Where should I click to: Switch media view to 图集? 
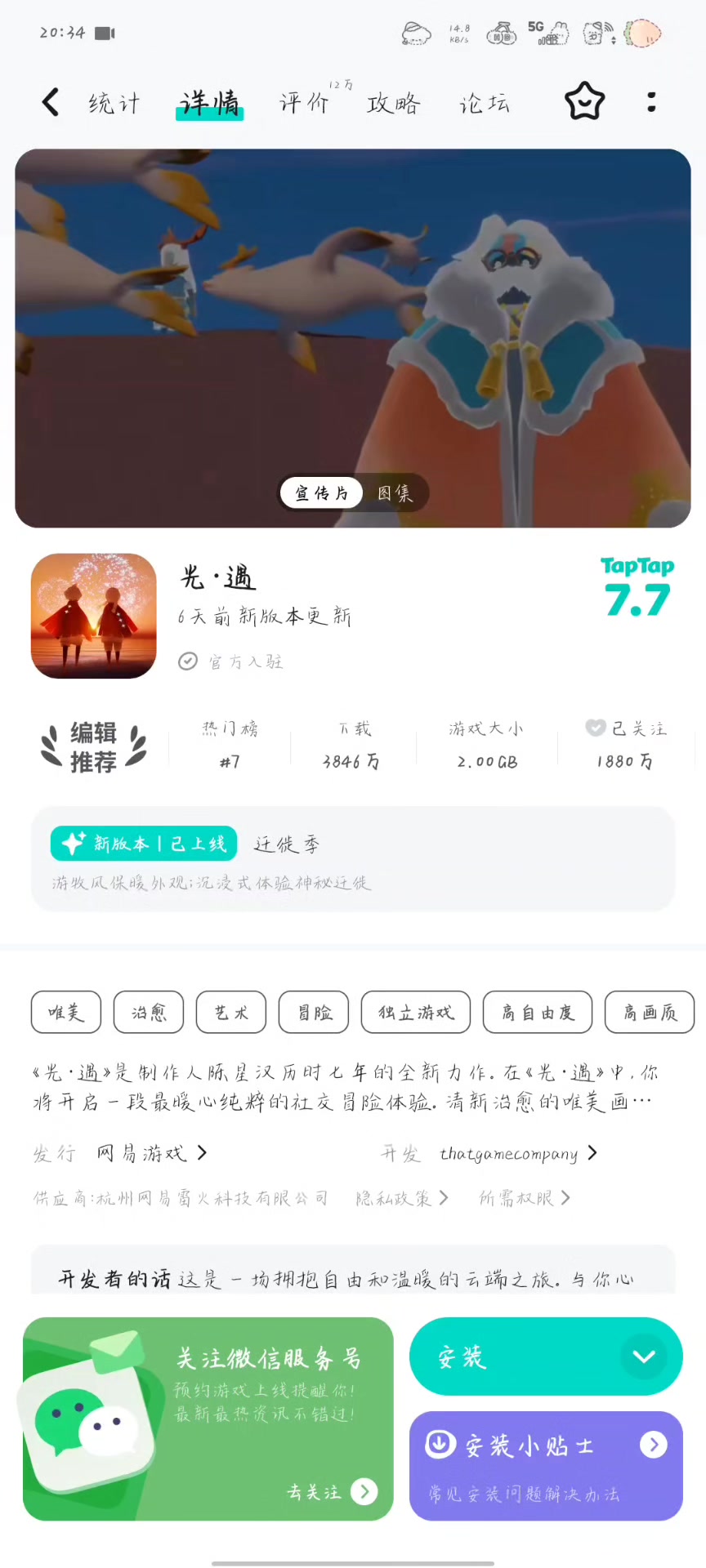(x=395, y=492)
